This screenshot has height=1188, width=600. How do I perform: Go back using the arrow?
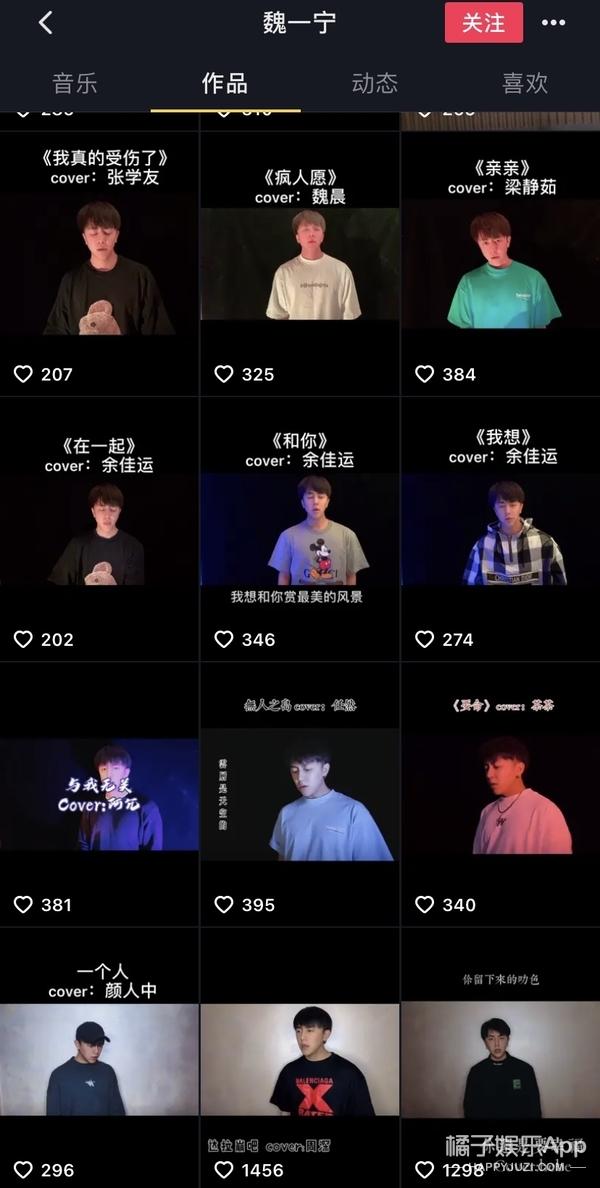tap(46, 23)
